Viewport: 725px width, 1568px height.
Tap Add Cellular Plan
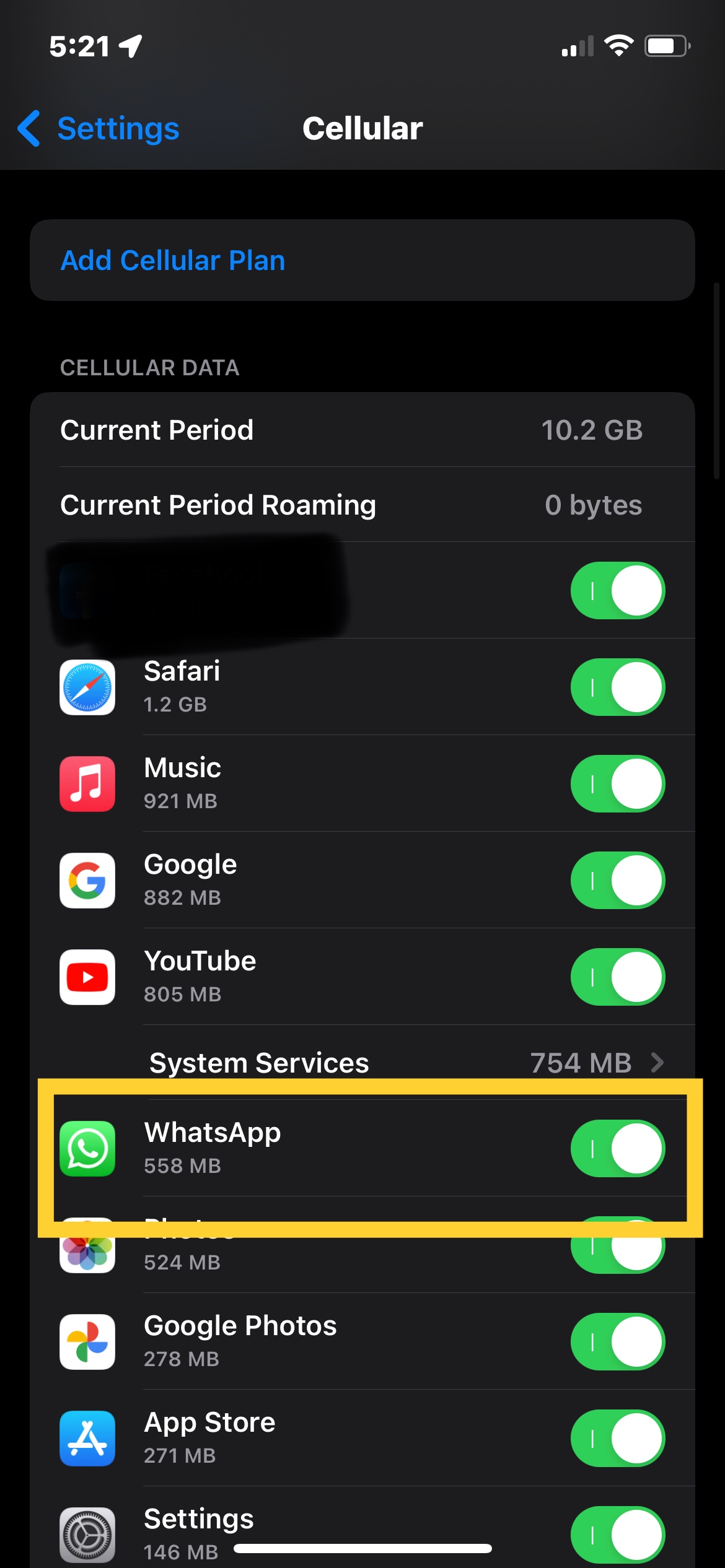pyautogui.click(x=174, y=261)
